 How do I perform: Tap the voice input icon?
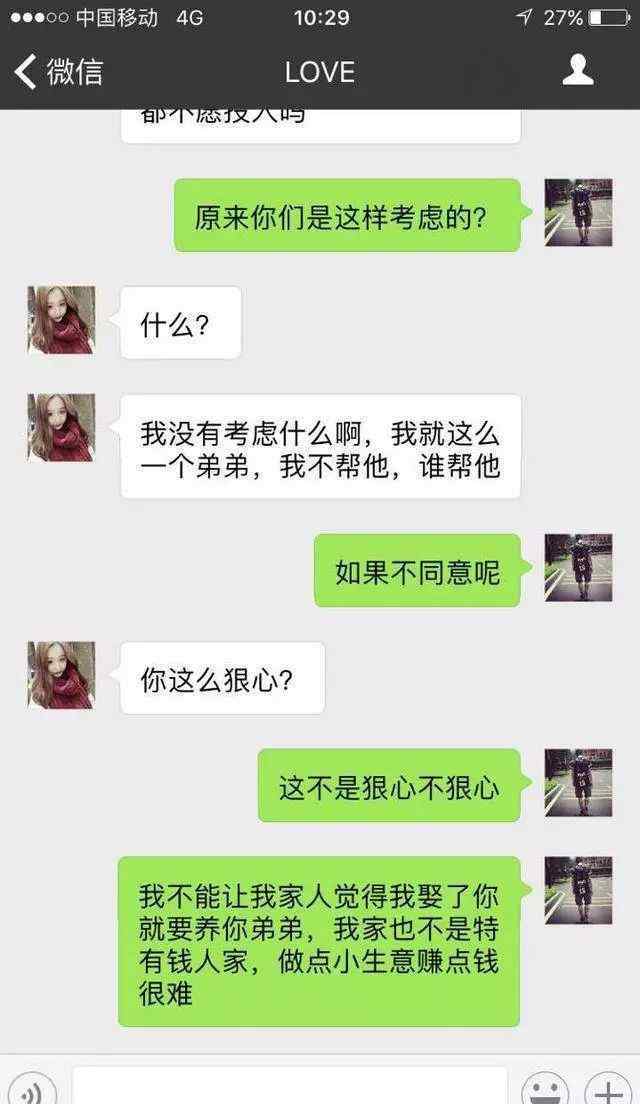(31, 1088)
